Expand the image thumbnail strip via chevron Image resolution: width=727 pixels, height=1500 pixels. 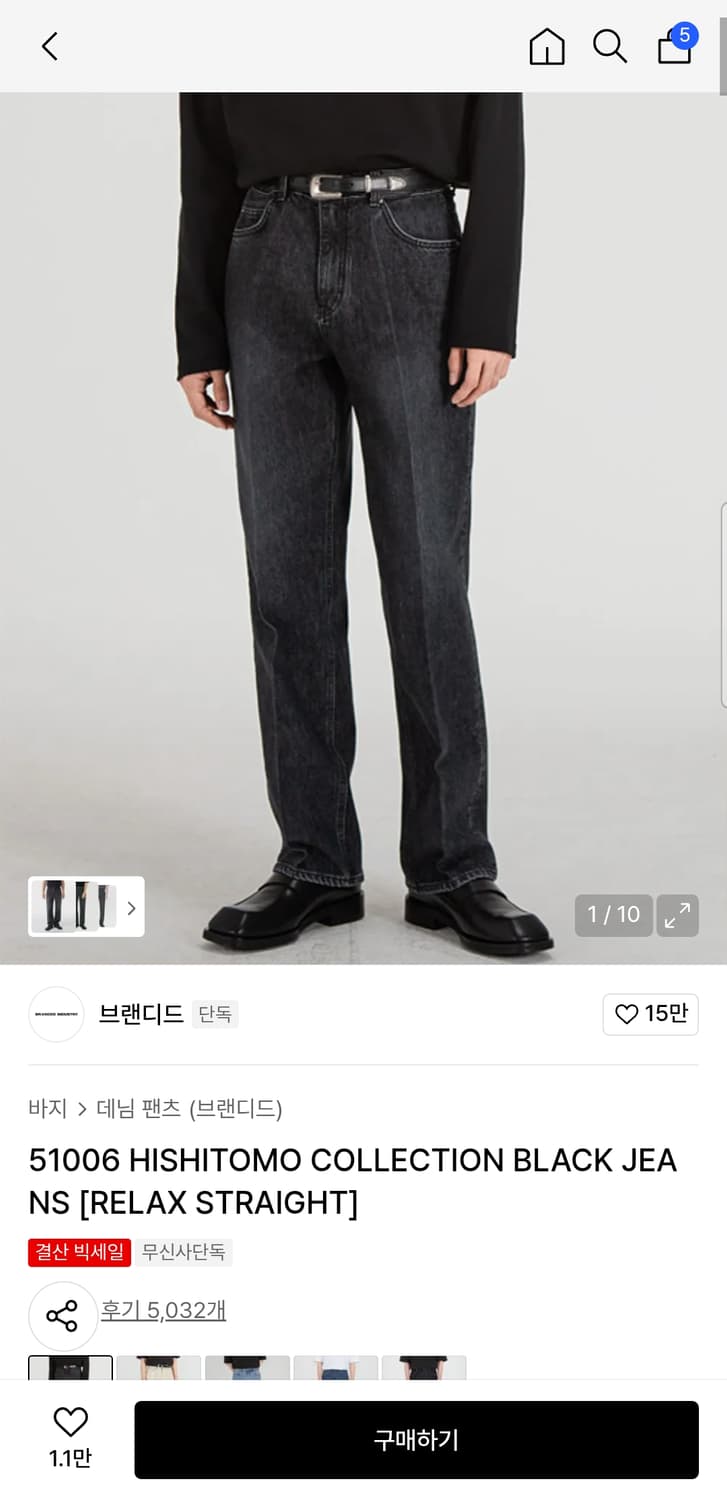pos(131,907)
